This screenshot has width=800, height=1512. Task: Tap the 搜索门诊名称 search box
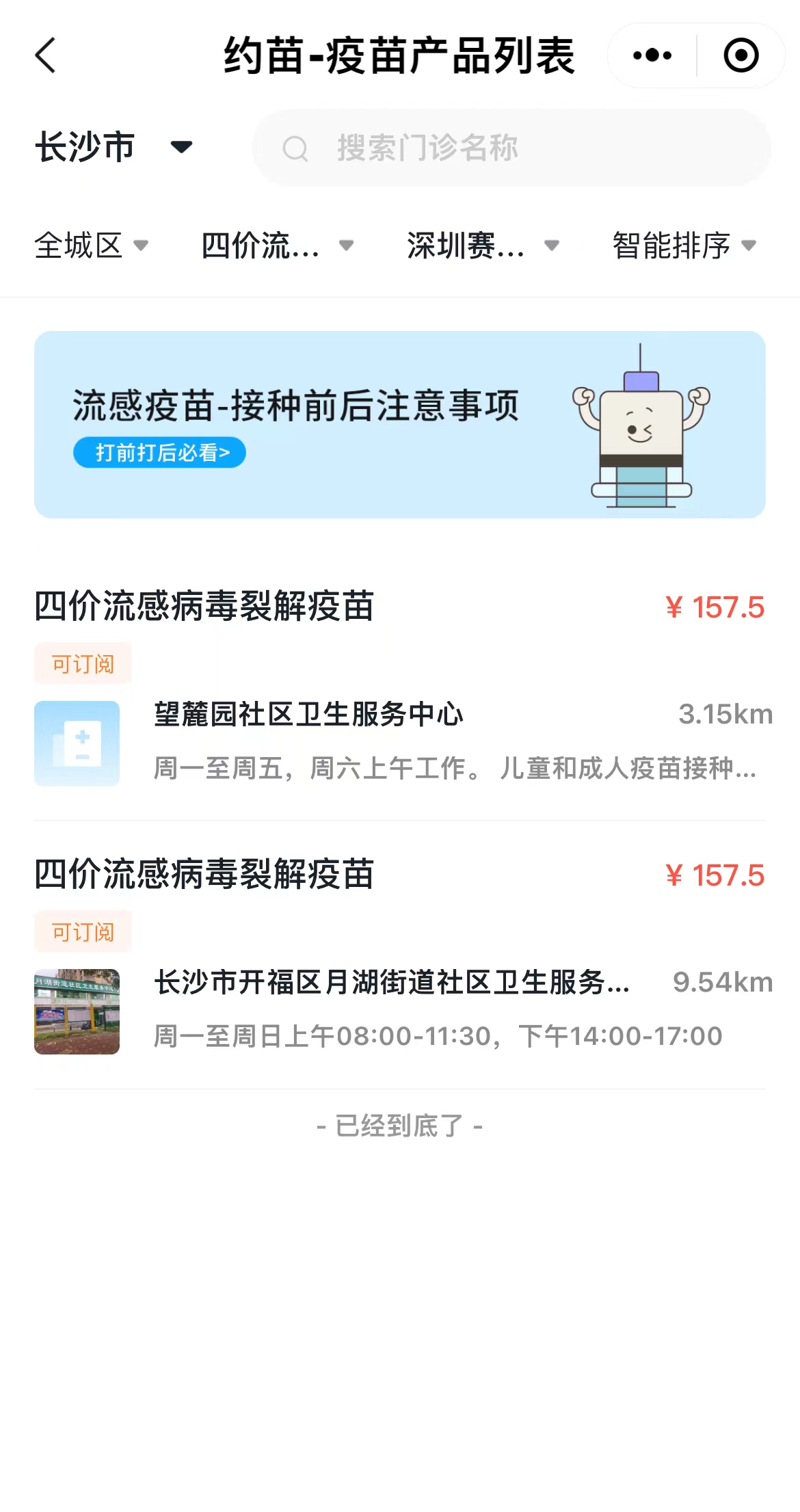pyautogui.click(x=511, y=148)
